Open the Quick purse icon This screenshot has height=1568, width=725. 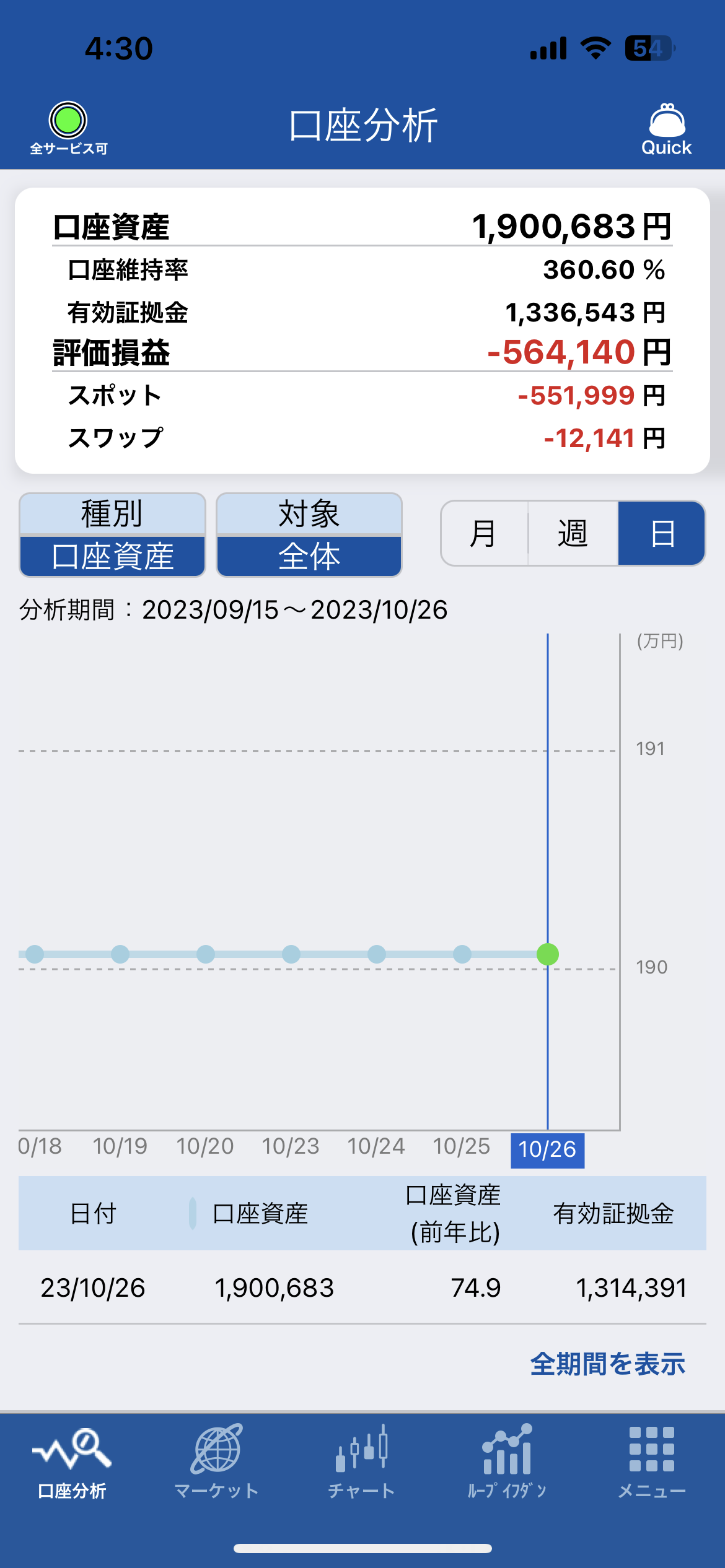(x=666, y=129)
